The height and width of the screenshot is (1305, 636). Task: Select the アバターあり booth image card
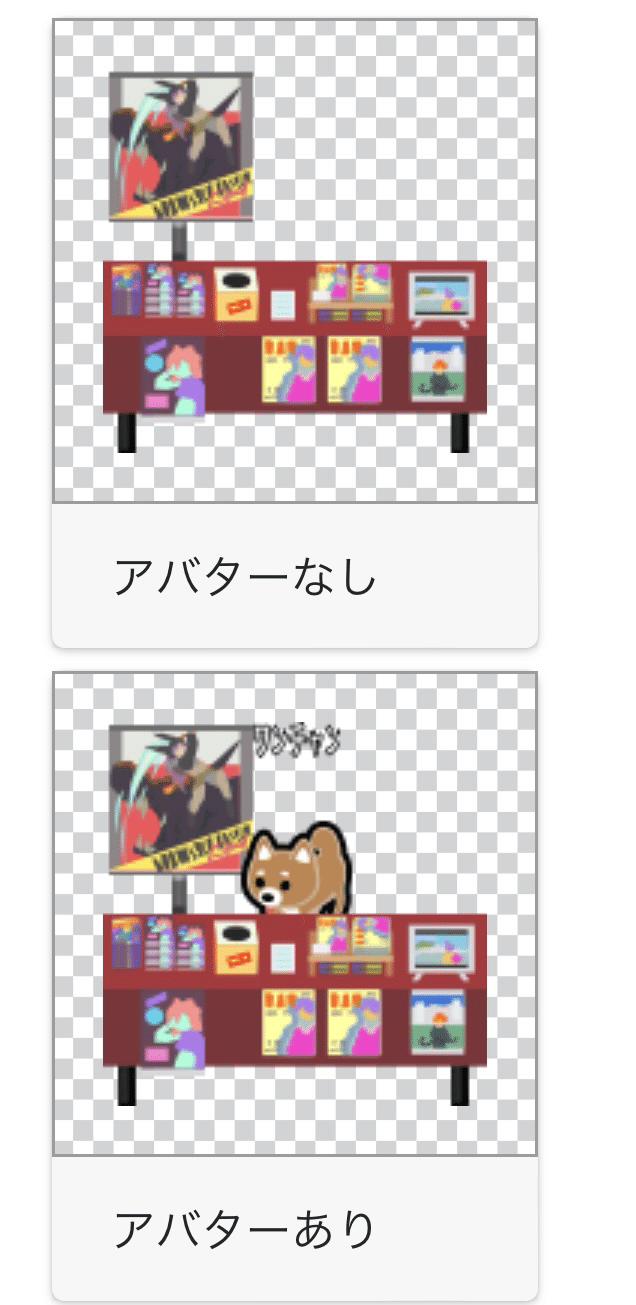[x=294, y=985]
